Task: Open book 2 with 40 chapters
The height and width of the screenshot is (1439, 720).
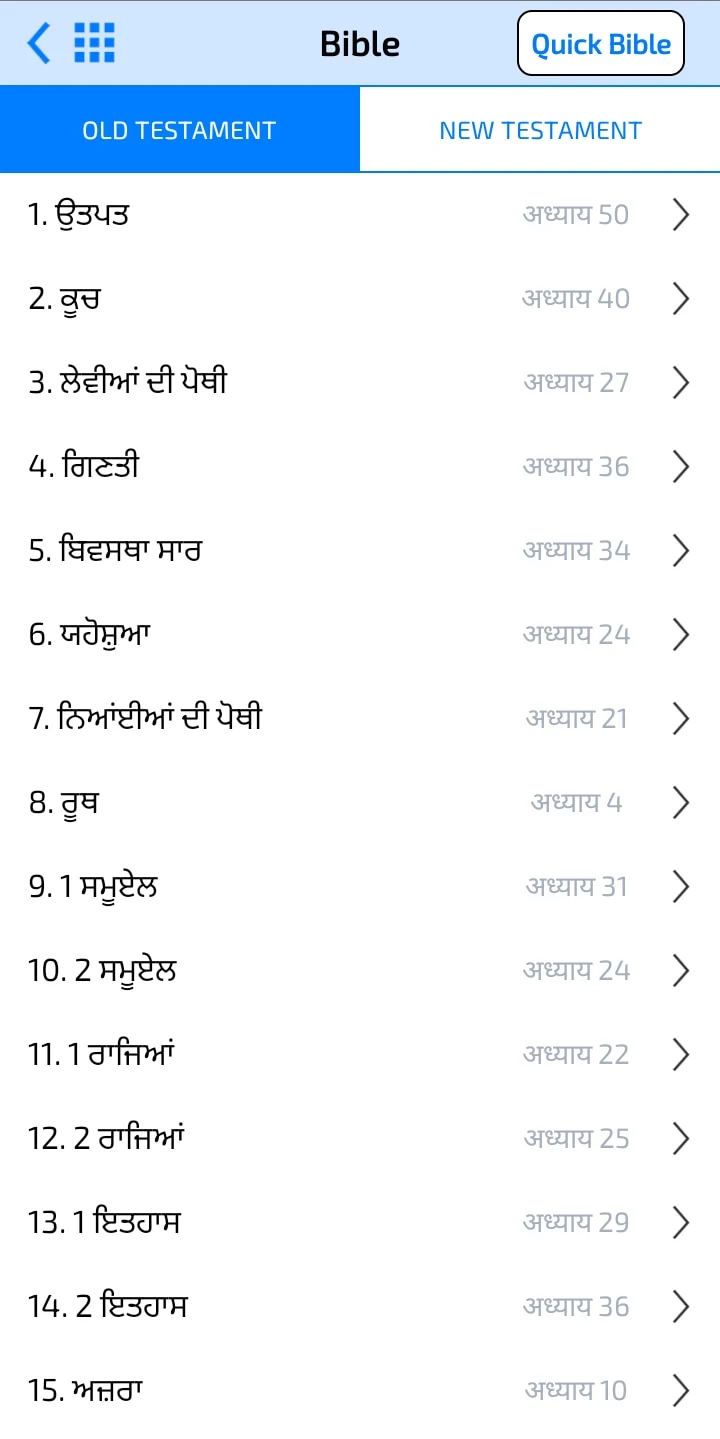Action: [x=360, y=298]
